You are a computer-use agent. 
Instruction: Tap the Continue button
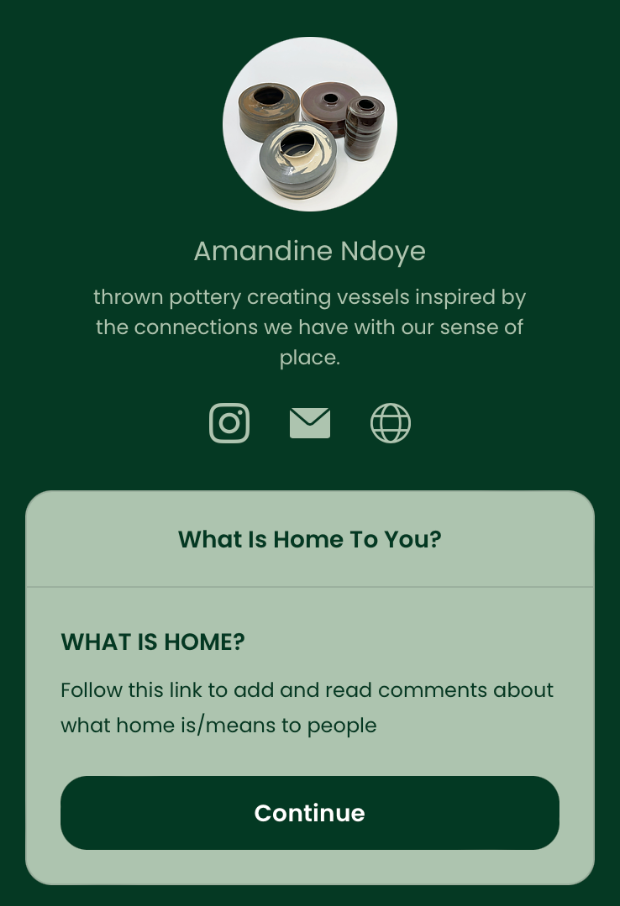(310, 813)
